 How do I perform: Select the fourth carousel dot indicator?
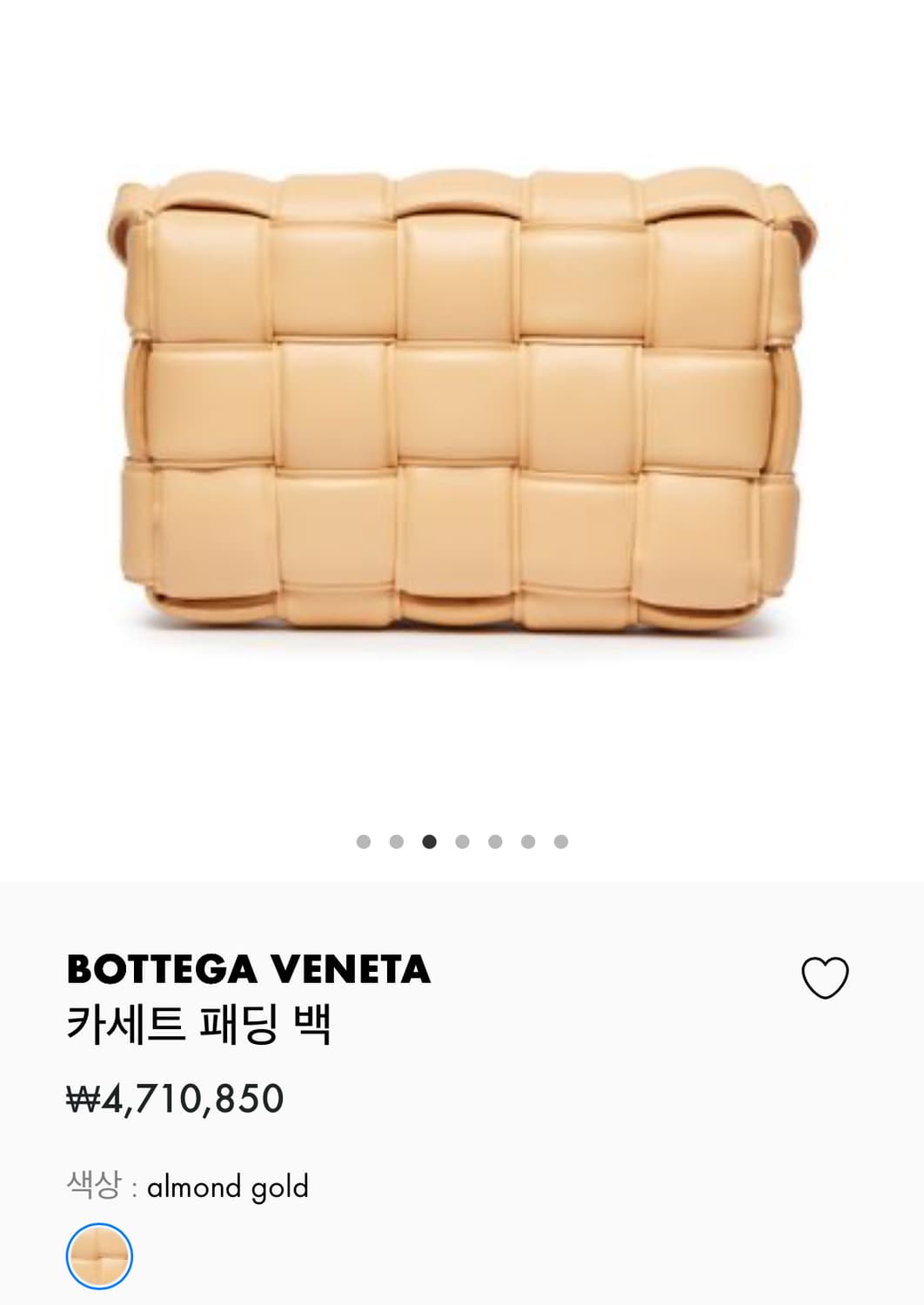pyautogui.click(x=462, y=841)
